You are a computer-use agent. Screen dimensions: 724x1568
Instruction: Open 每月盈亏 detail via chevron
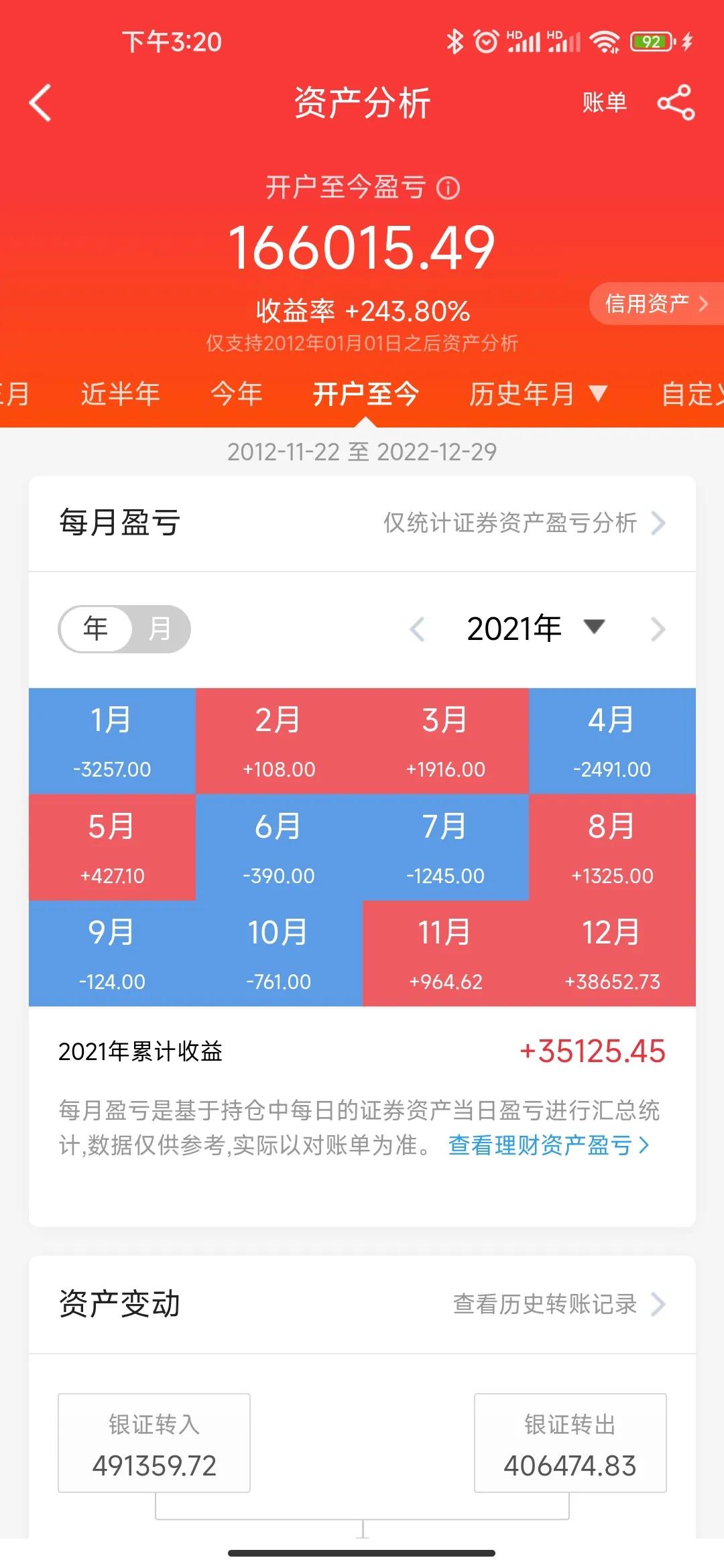(x=660, y=525)
